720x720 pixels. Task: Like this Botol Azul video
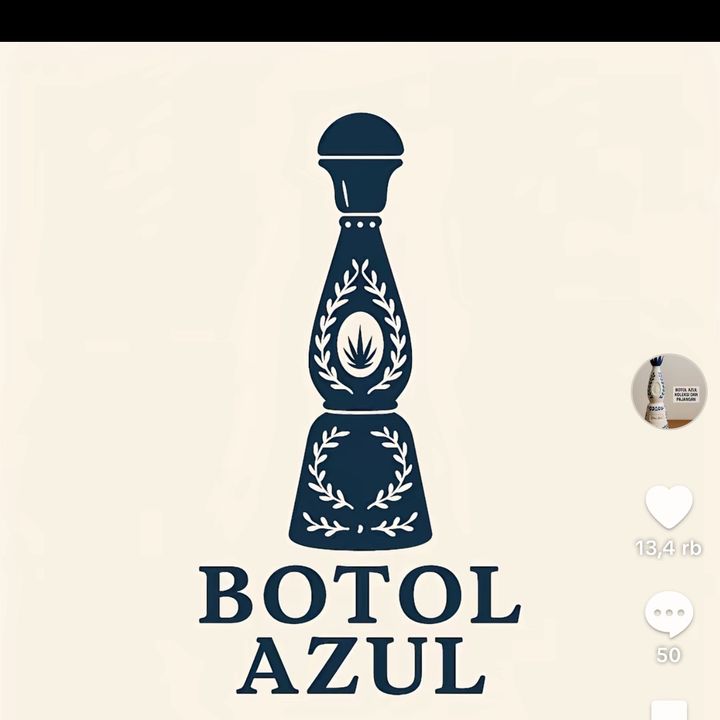pyautogui.click(x=669, y=507)
